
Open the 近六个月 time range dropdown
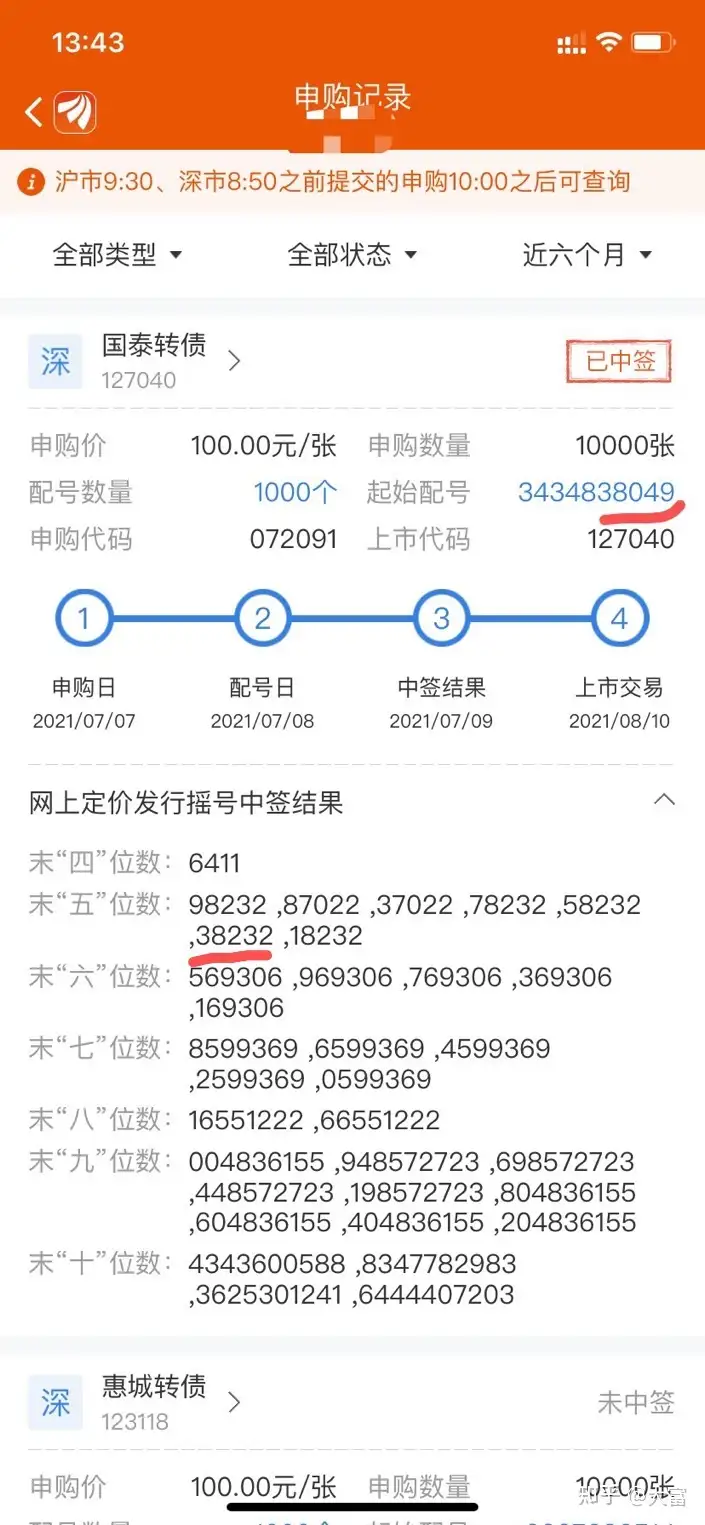(x=587, y=255)
